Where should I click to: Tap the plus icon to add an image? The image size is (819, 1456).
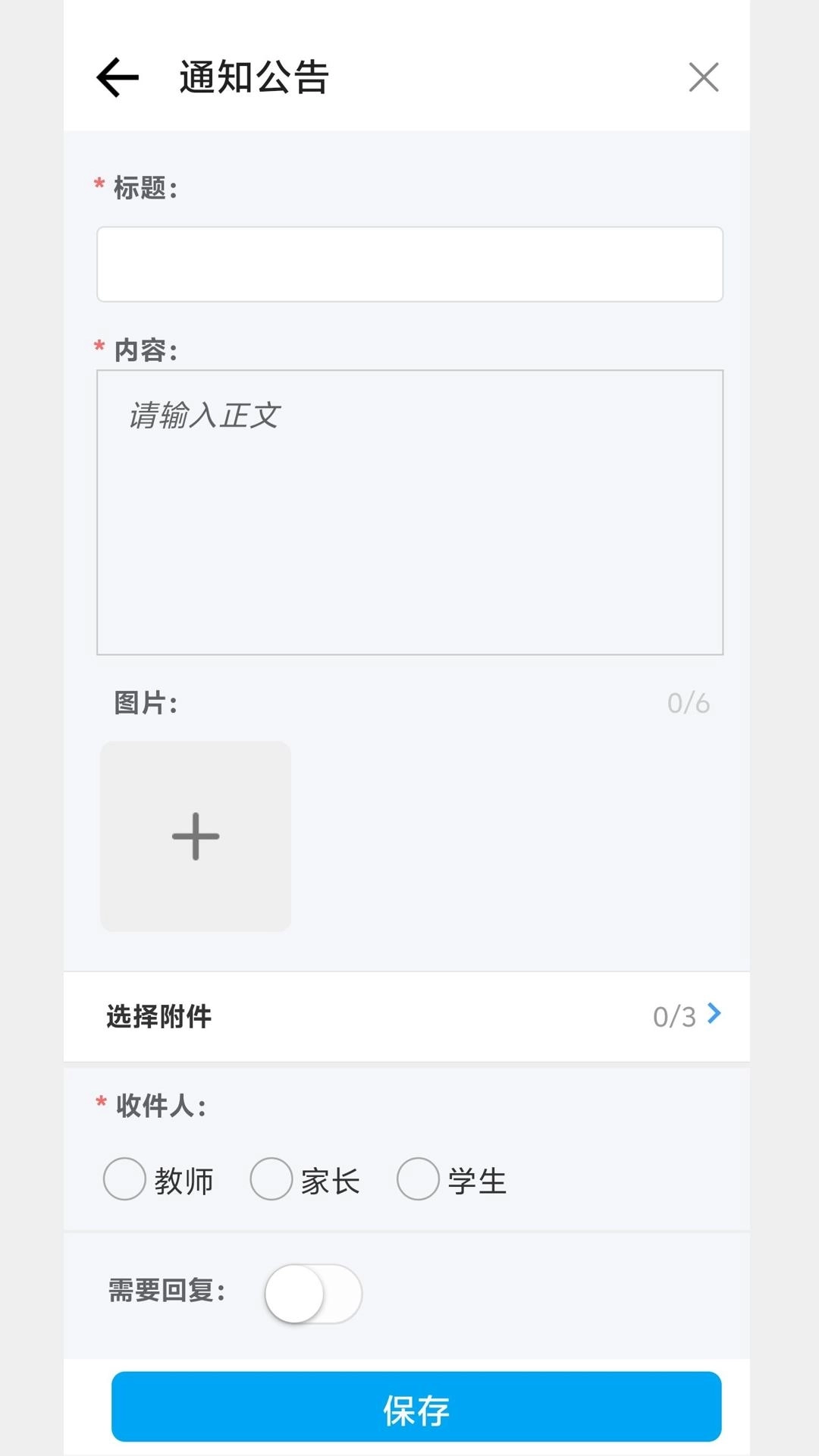click(x=194, y=836)
